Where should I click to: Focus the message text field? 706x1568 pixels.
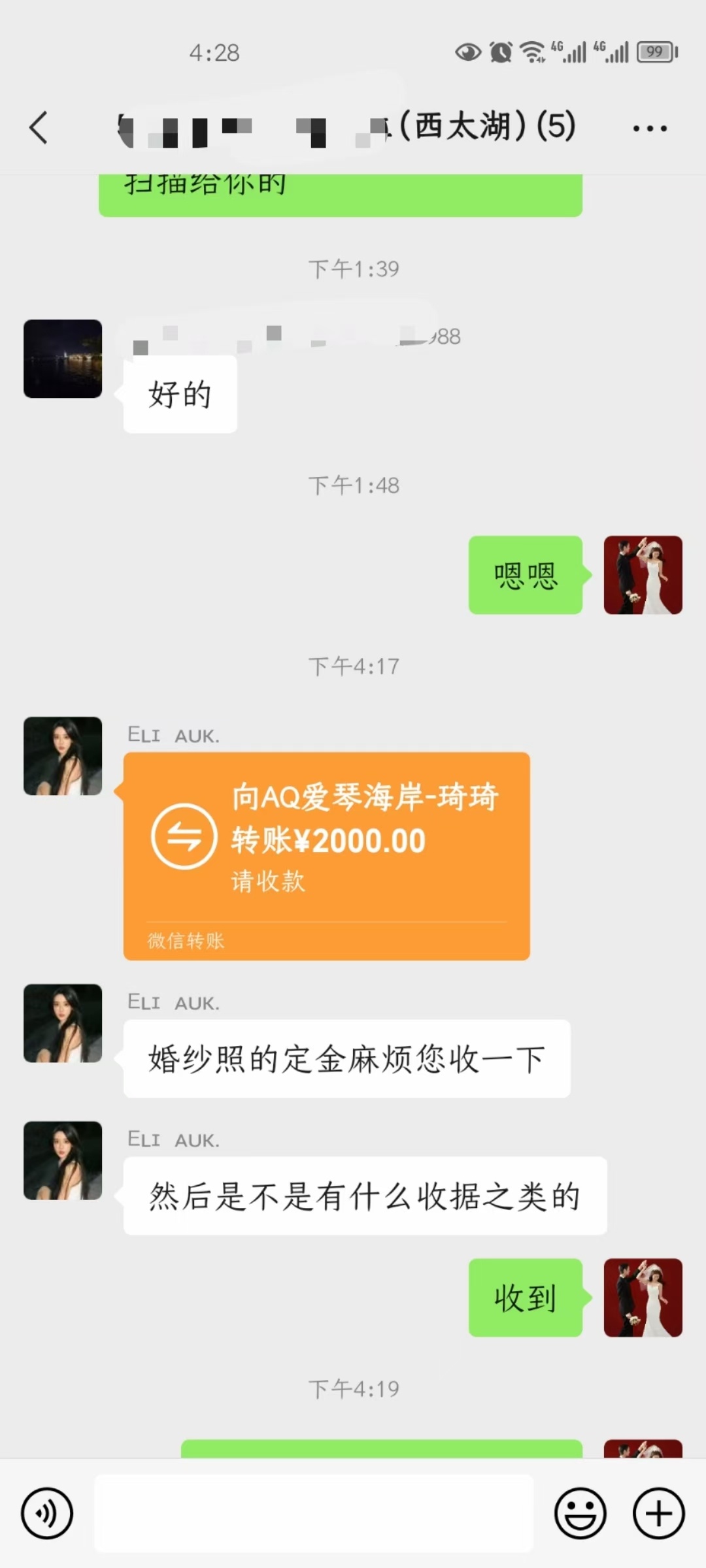click(x=314, y=1513)
